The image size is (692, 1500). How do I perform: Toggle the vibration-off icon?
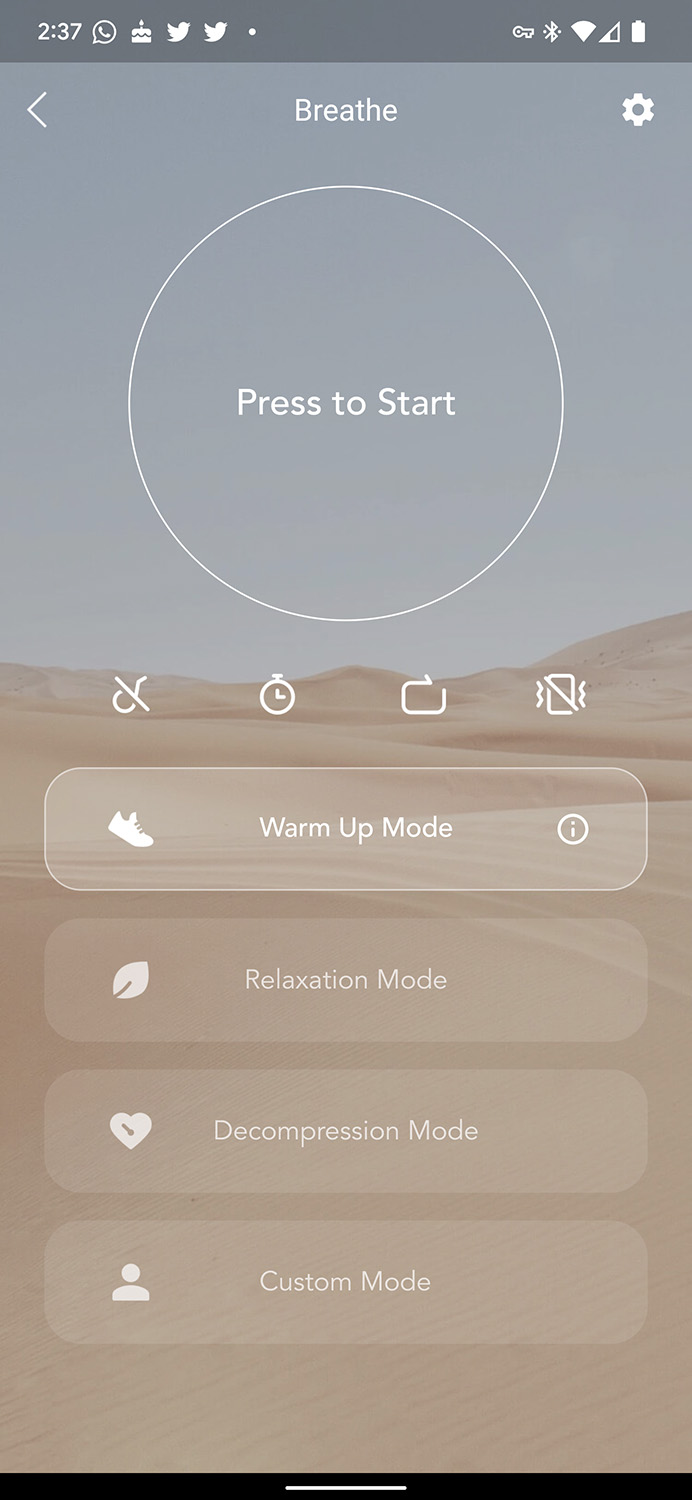[561, 694]
